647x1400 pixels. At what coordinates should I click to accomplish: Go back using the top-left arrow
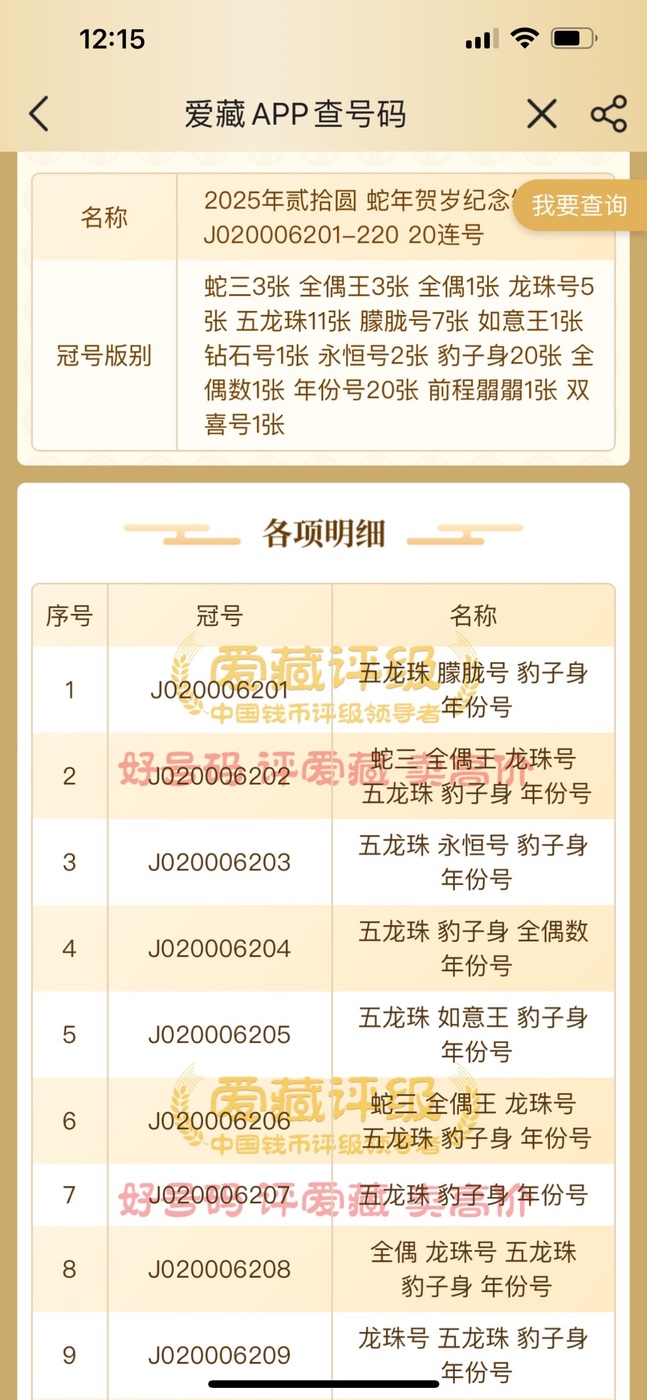pos(39,114)
